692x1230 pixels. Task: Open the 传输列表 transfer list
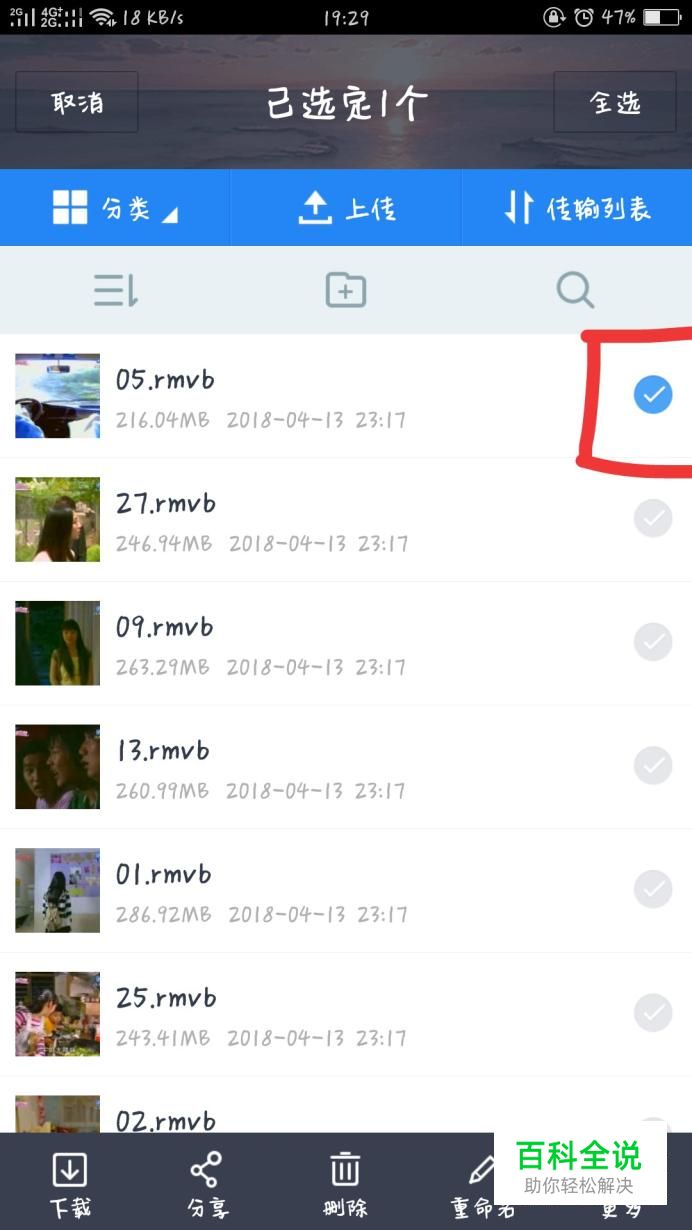[576, 208]
